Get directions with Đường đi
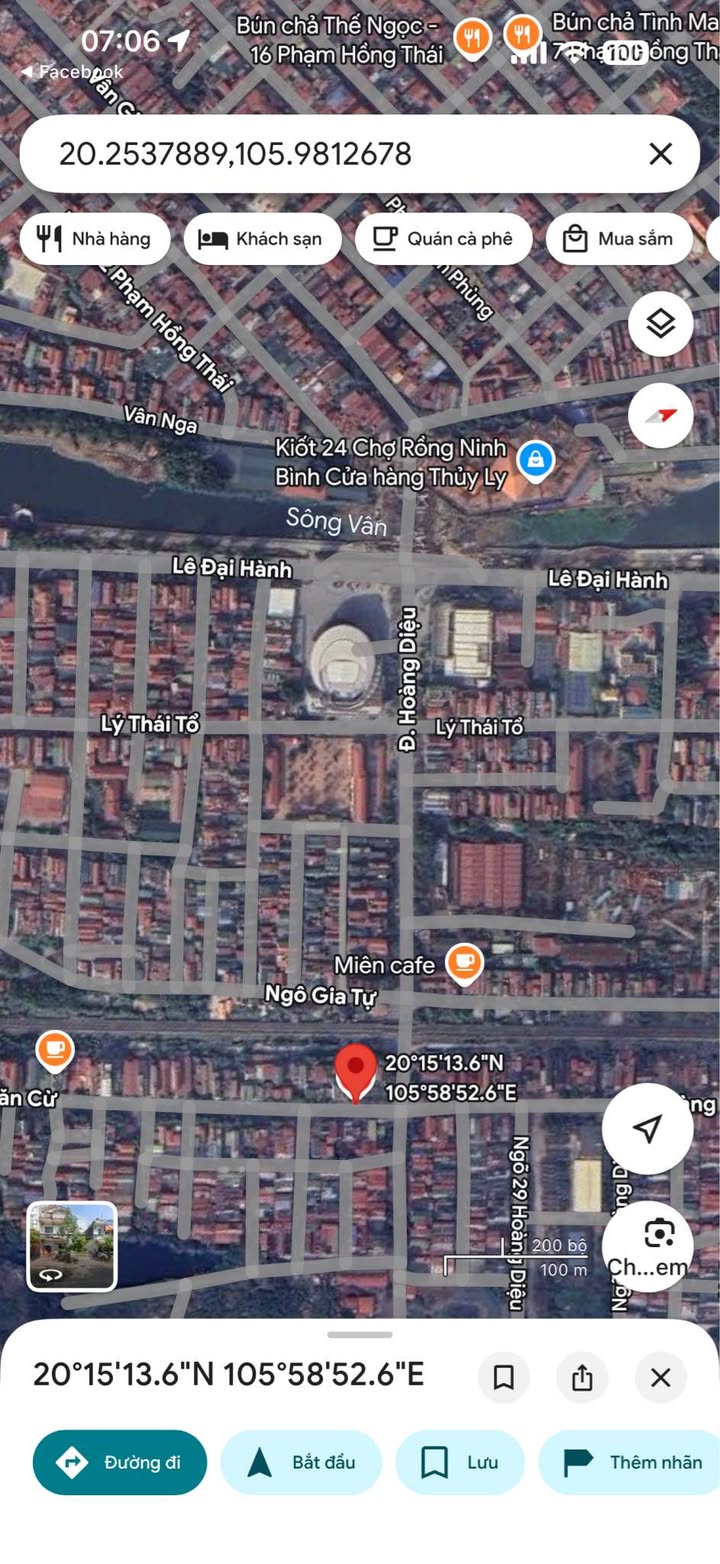720x1564 pixels. (120, 1462)
